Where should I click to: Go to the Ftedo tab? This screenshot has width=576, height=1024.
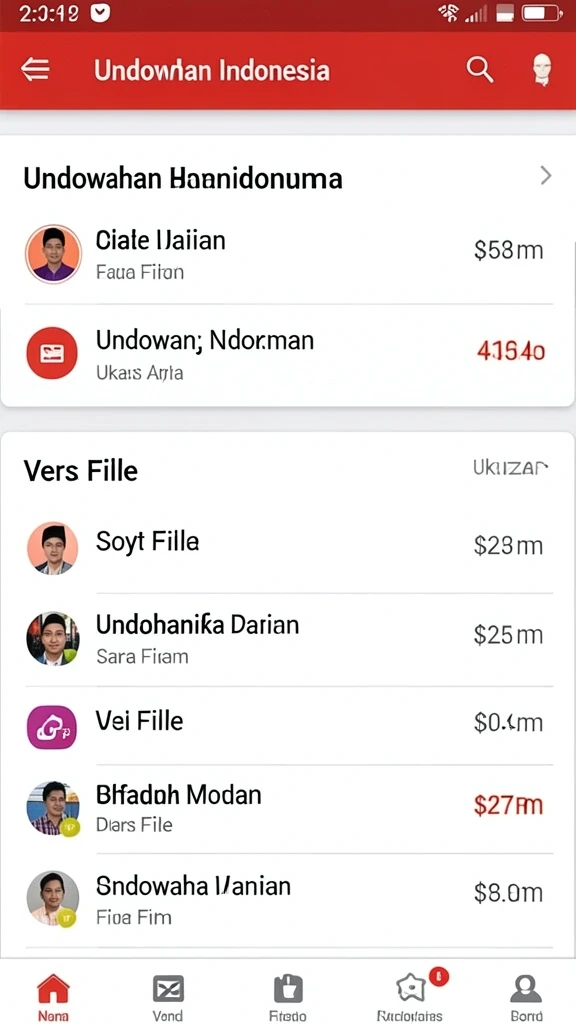(x=288, y=997)
